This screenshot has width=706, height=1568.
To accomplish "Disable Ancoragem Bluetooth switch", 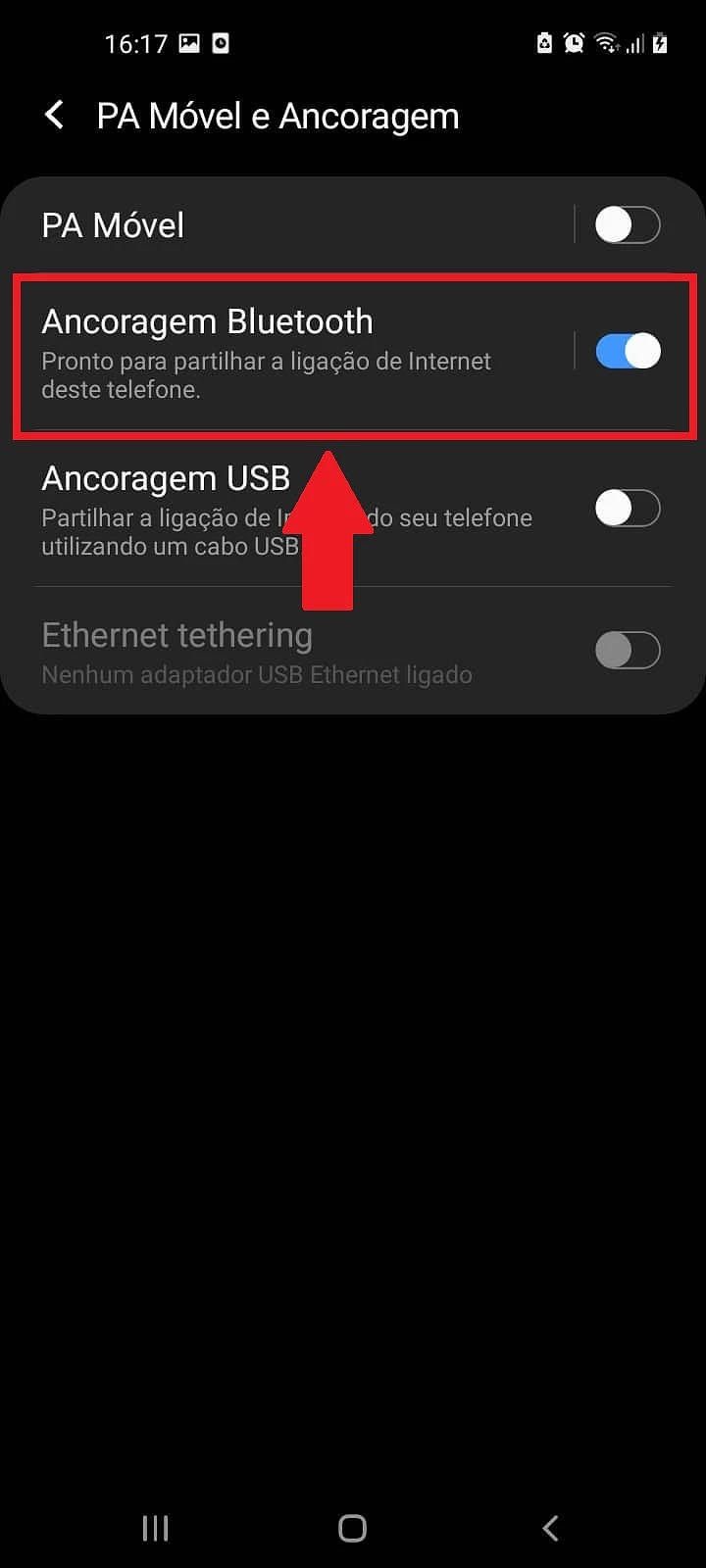I will pyautogui.click(x=628, y=351).
